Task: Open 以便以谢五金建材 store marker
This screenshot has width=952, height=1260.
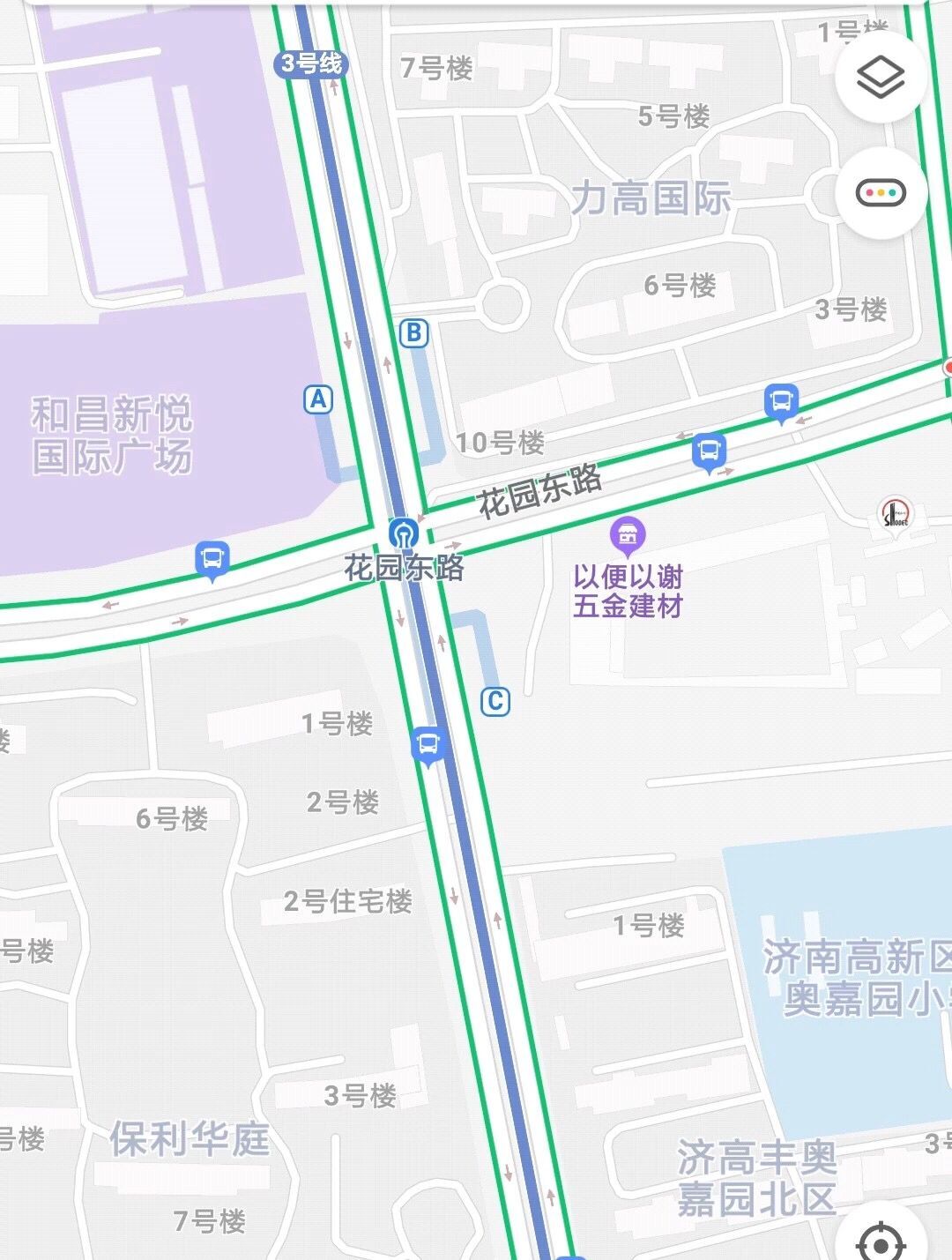Action: [628, 535]
